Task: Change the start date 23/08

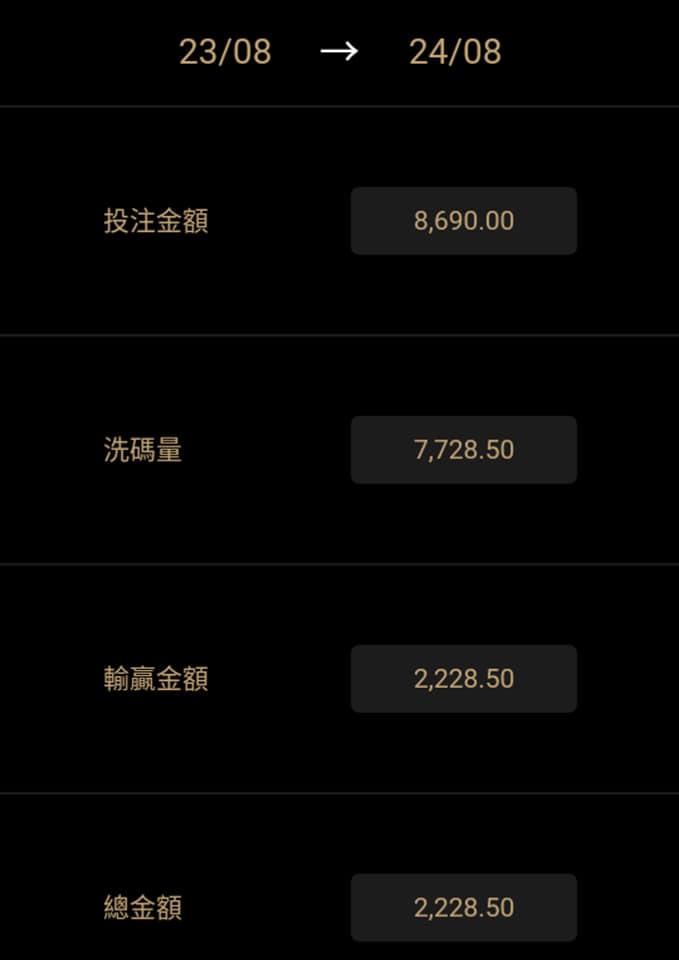Action: pyautogui.click(x=225, y=52)
